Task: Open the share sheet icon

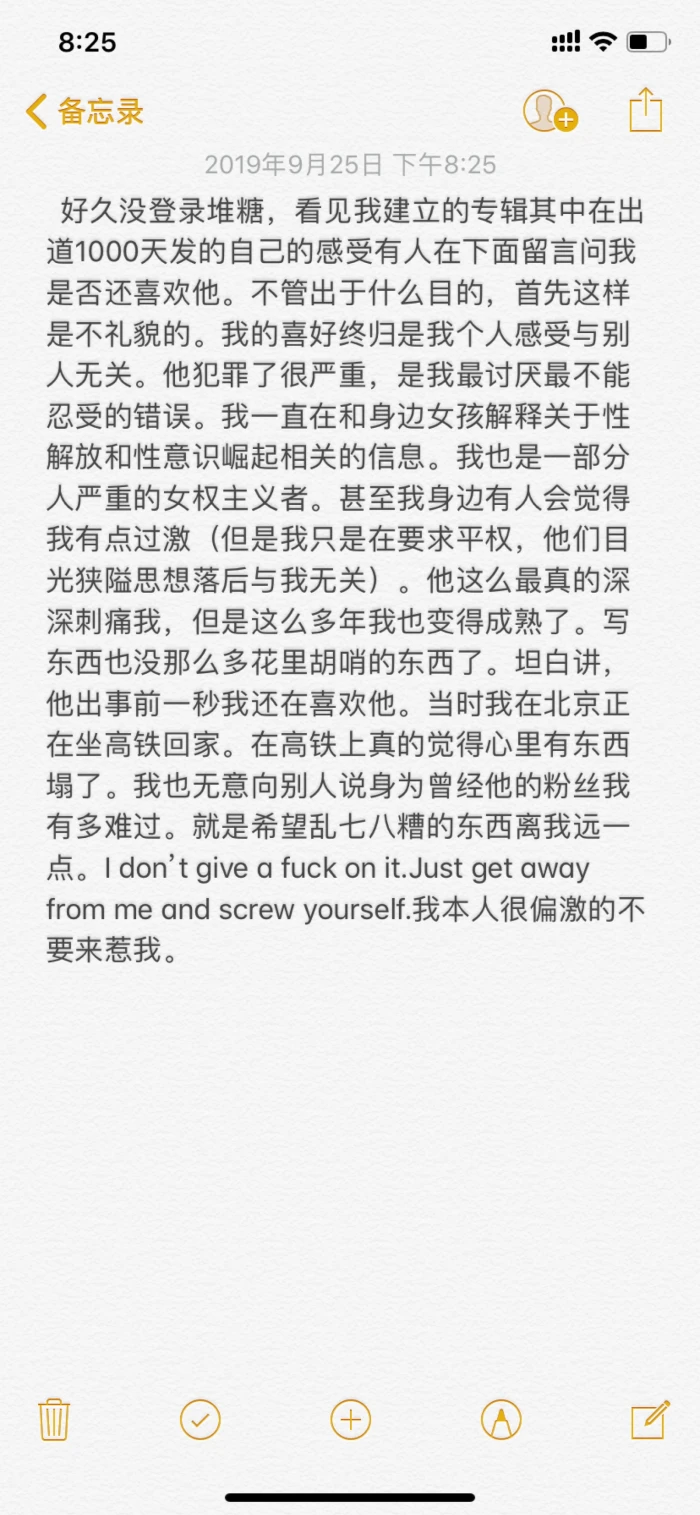Action: 646,110
